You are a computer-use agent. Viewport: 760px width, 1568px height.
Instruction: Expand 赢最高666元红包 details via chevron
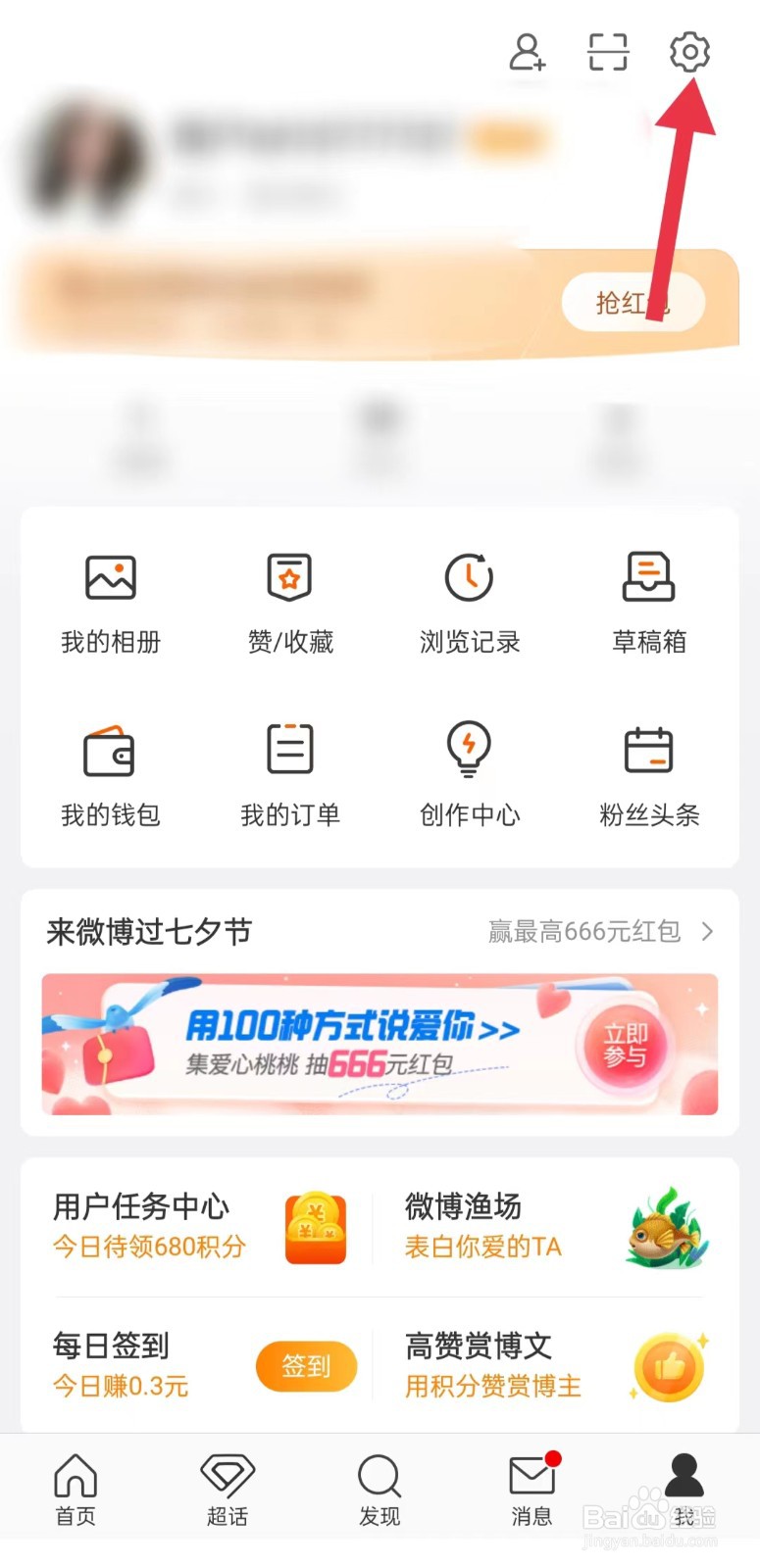[709, 932]
